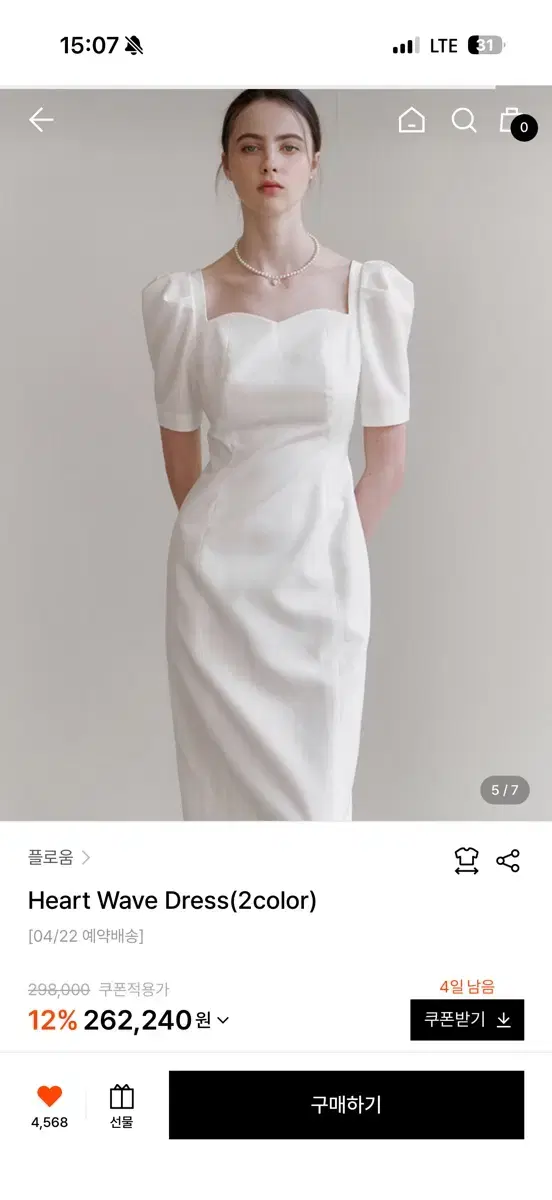
Task: Share this Heart Wave Dress
Action: (x=508, y=861)
